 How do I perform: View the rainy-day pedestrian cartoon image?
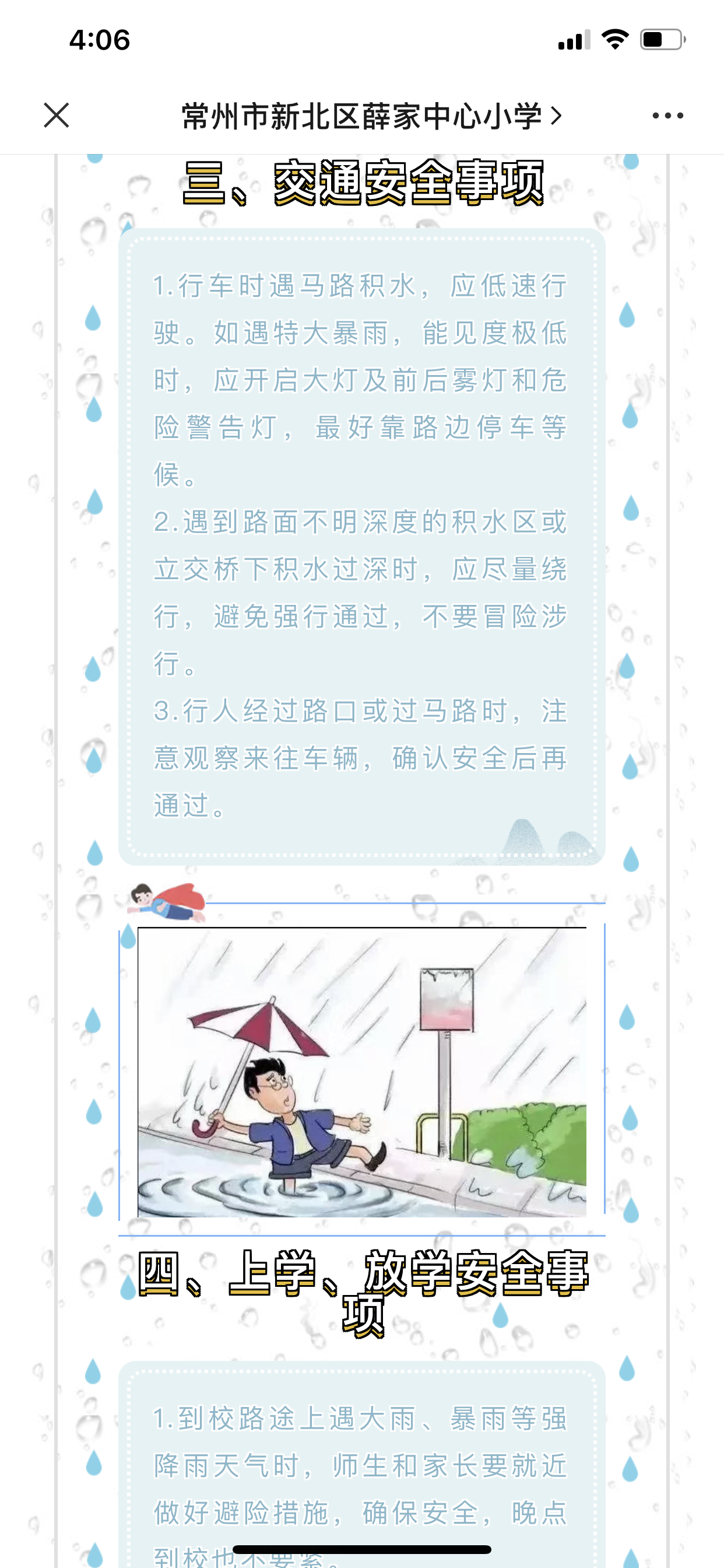tap(362, 1072)
